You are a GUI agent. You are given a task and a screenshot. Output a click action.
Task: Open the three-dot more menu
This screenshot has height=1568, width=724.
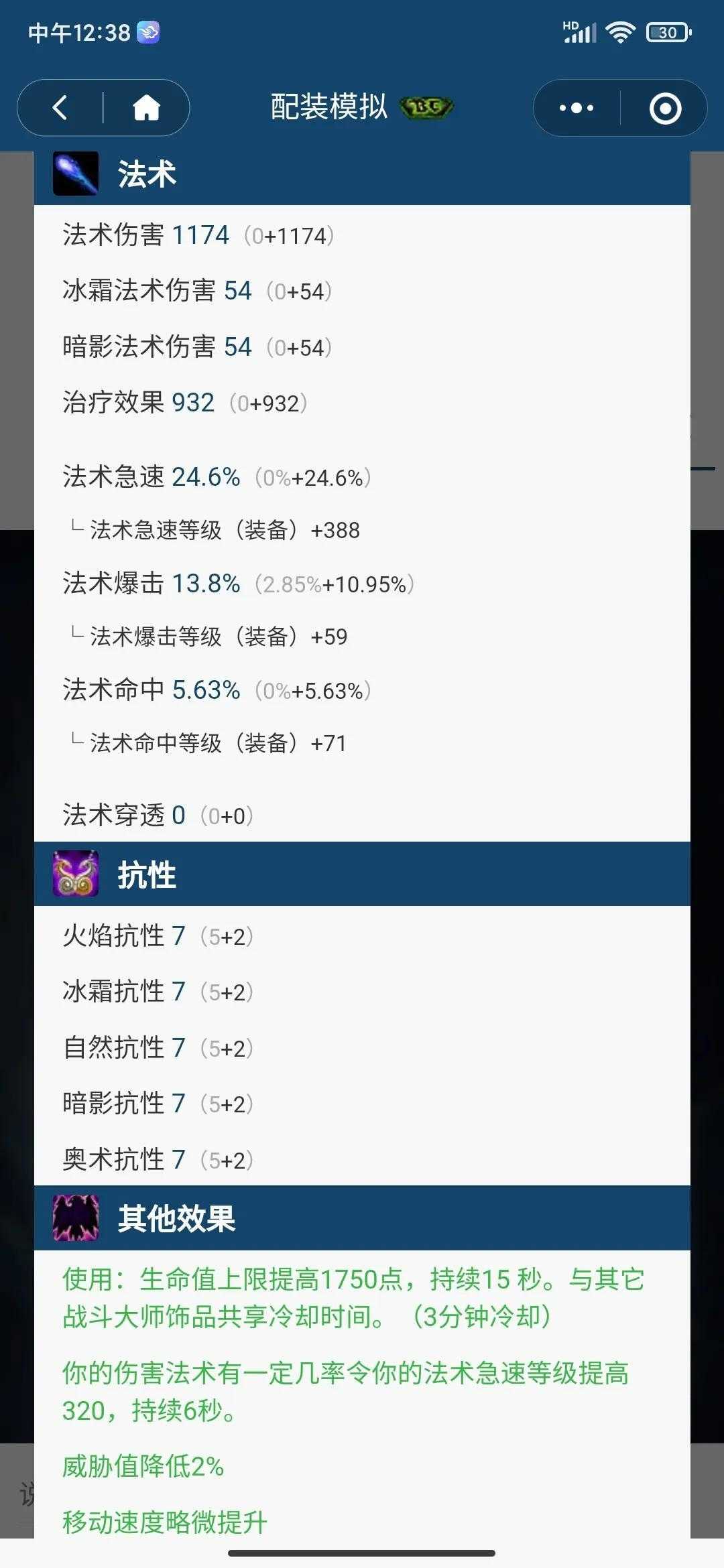pyautogui.click(x=577, y=108)
